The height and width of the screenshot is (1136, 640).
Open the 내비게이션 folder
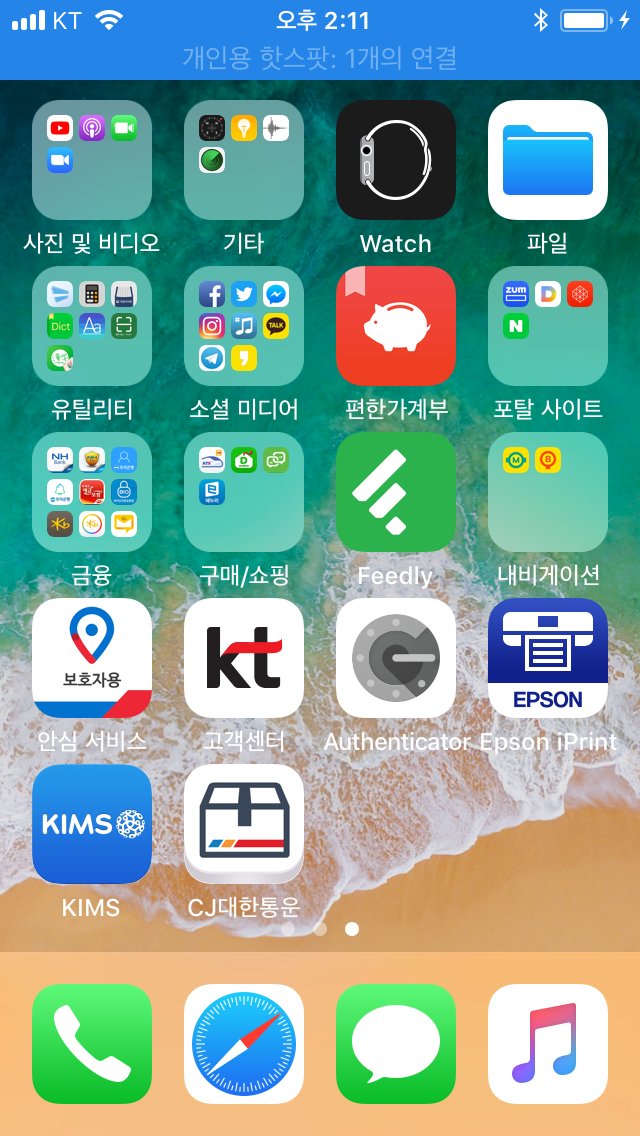548,492
